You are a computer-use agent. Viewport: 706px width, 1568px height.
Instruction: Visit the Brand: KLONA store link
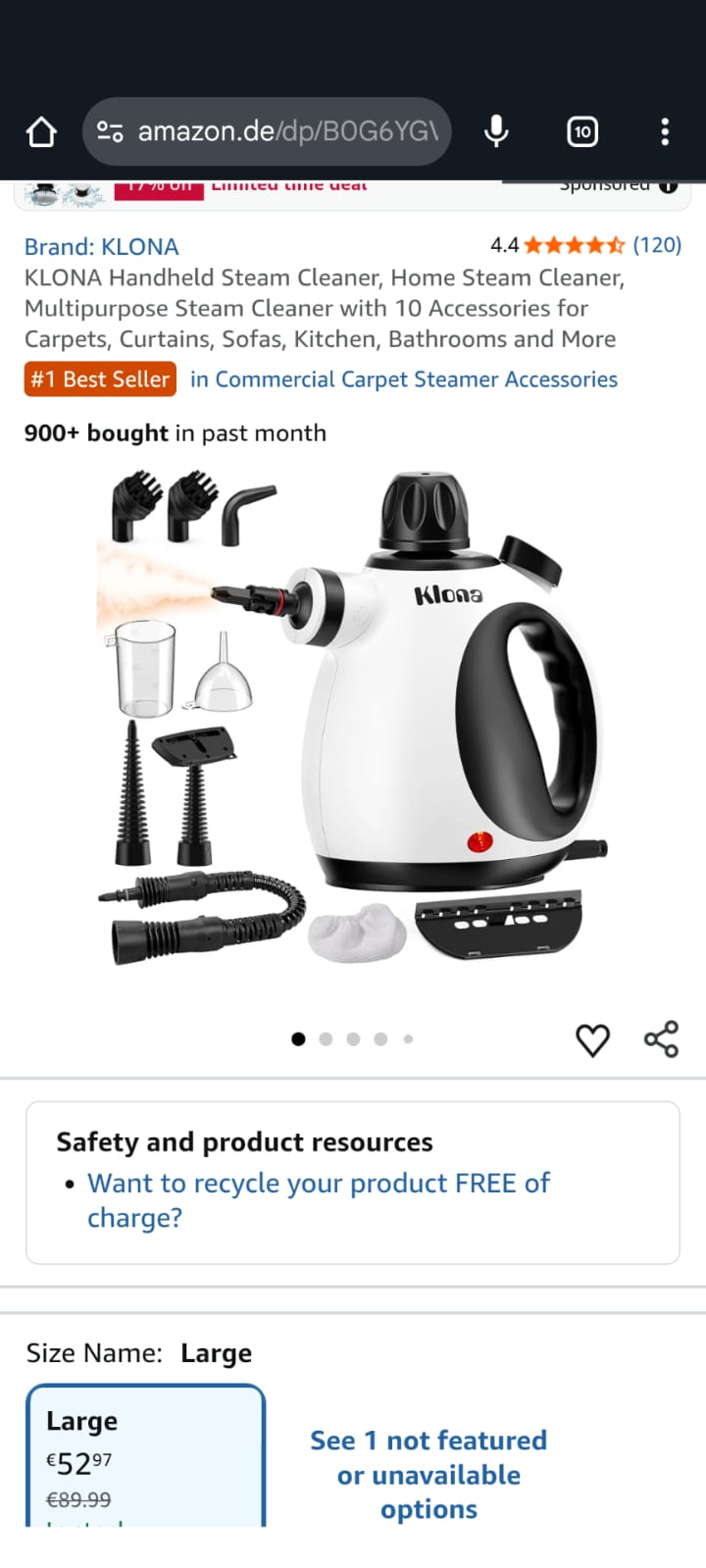point(102,246)
